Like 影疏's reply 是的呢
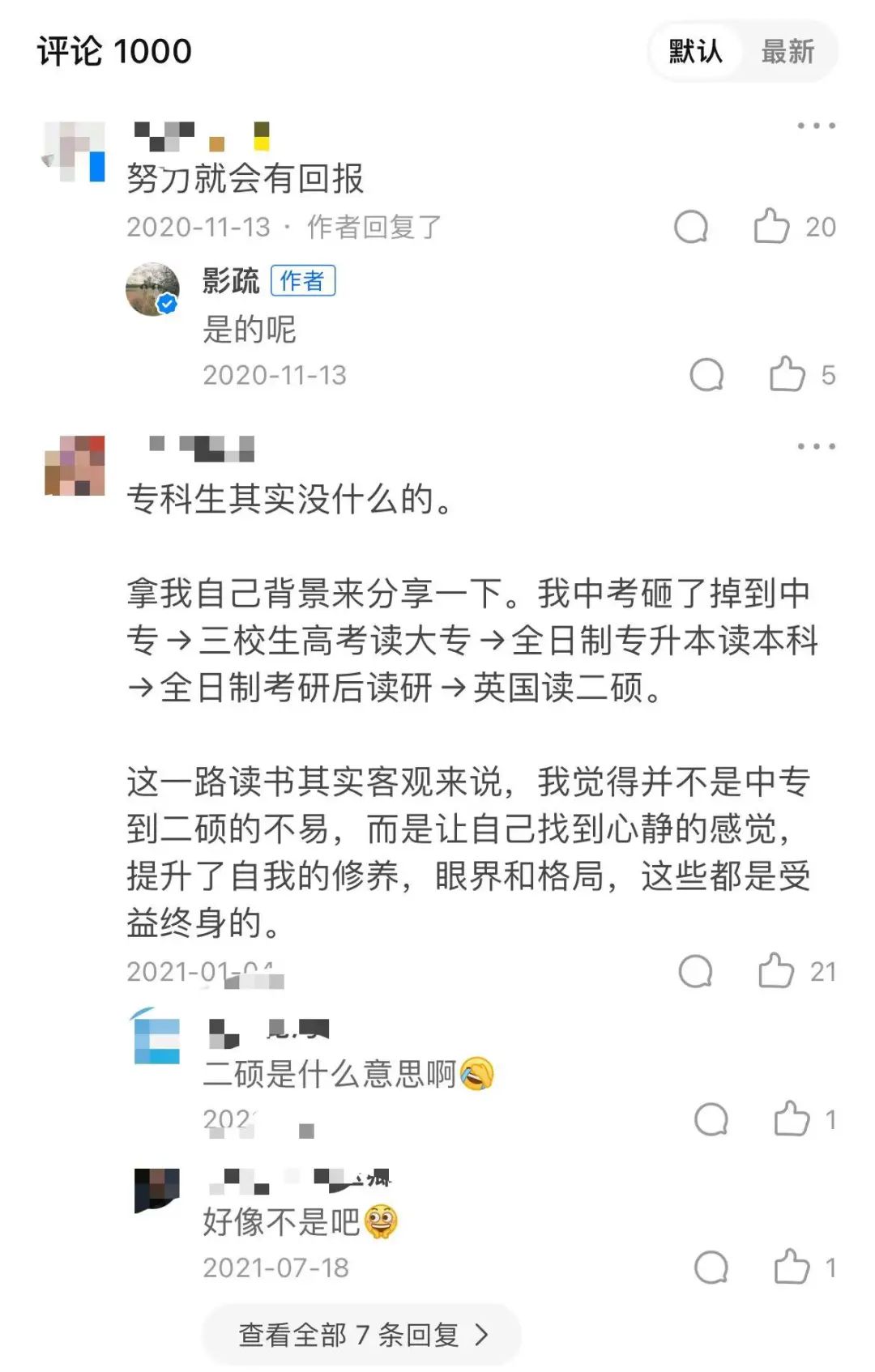Image resolution: width=875 pixels, height=1372 pixels. point(787,375)
